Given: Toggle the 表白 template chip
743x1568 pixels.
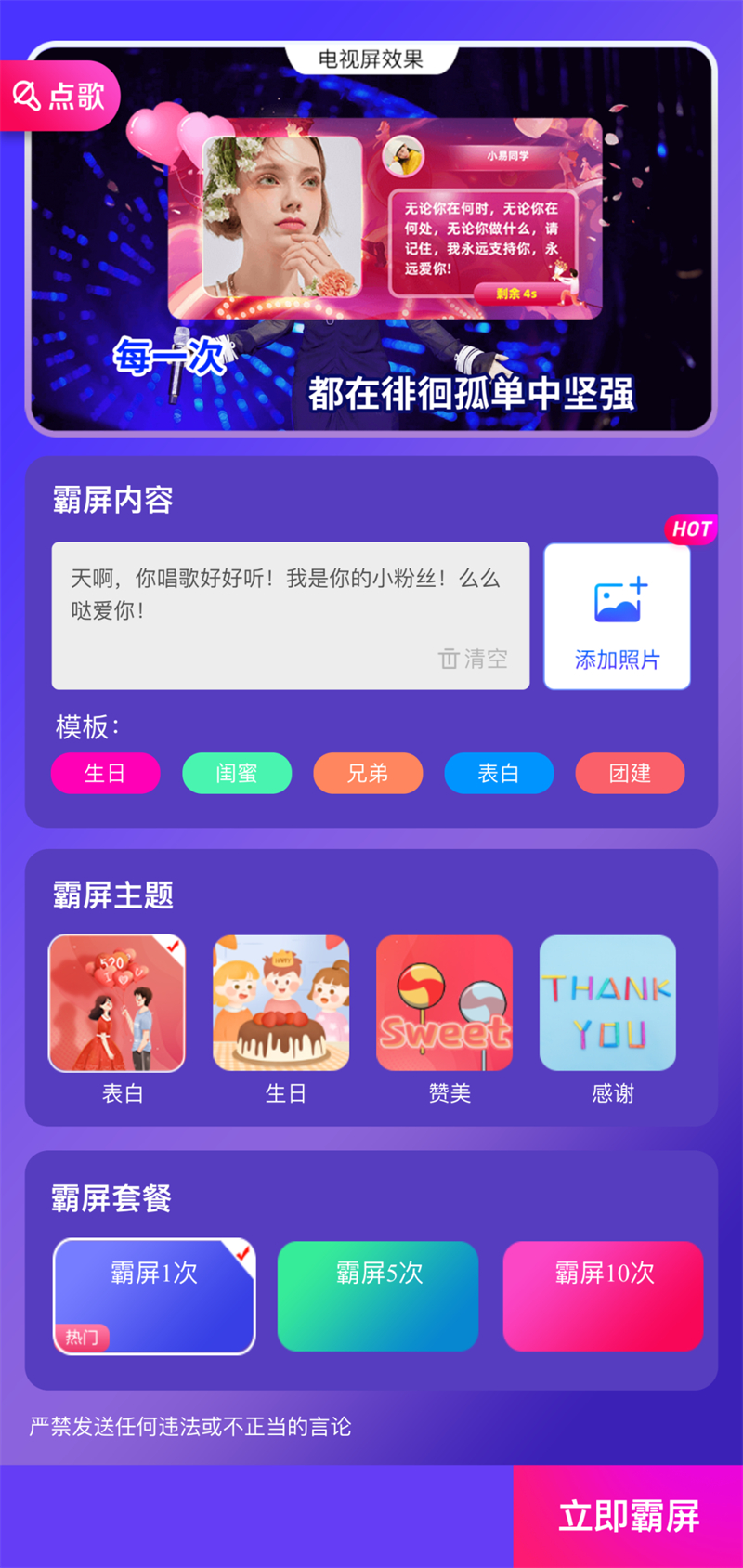Looking at the screenshot, I should [x=499, y=773].
